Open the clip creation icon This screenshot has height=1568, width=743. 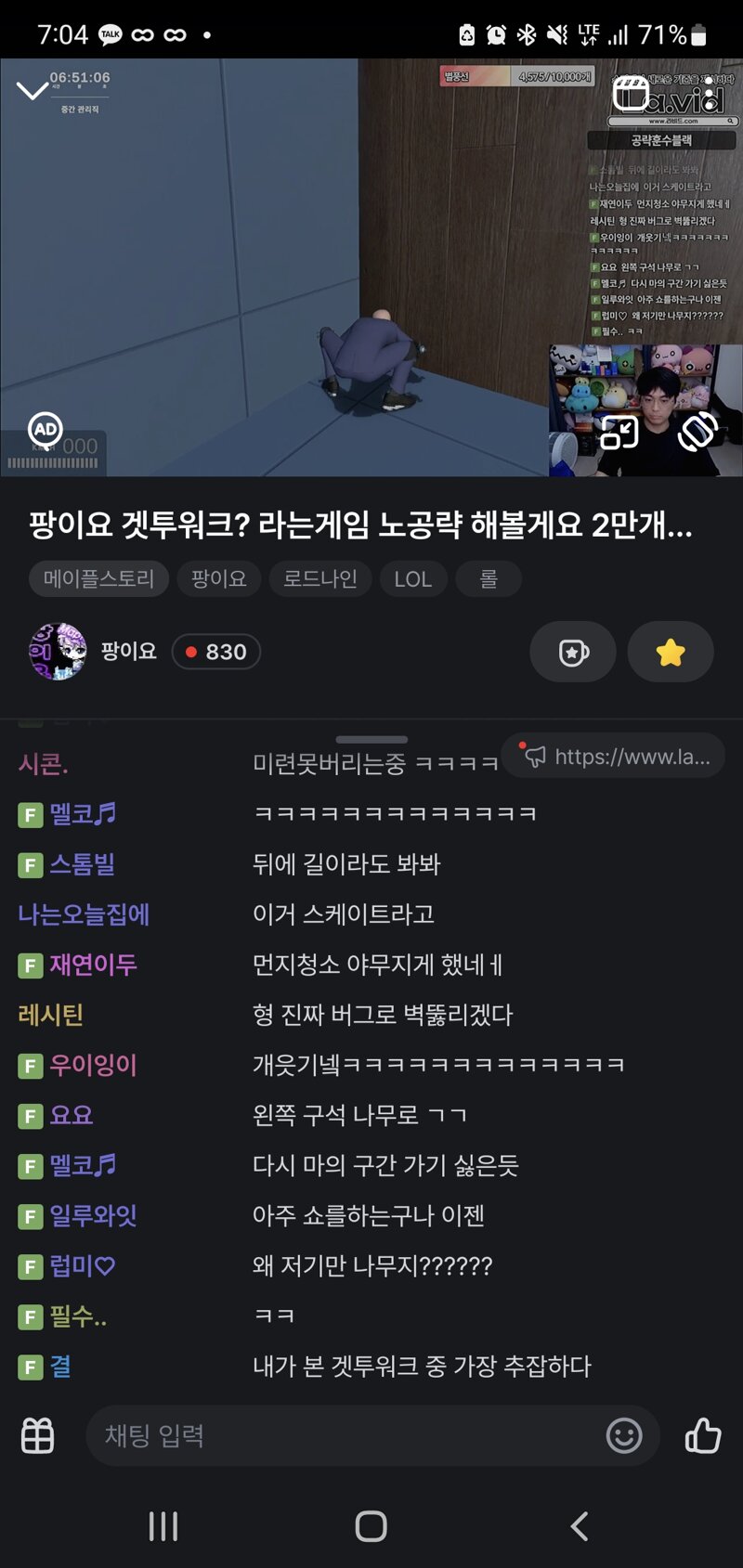(x=632, y=94)
